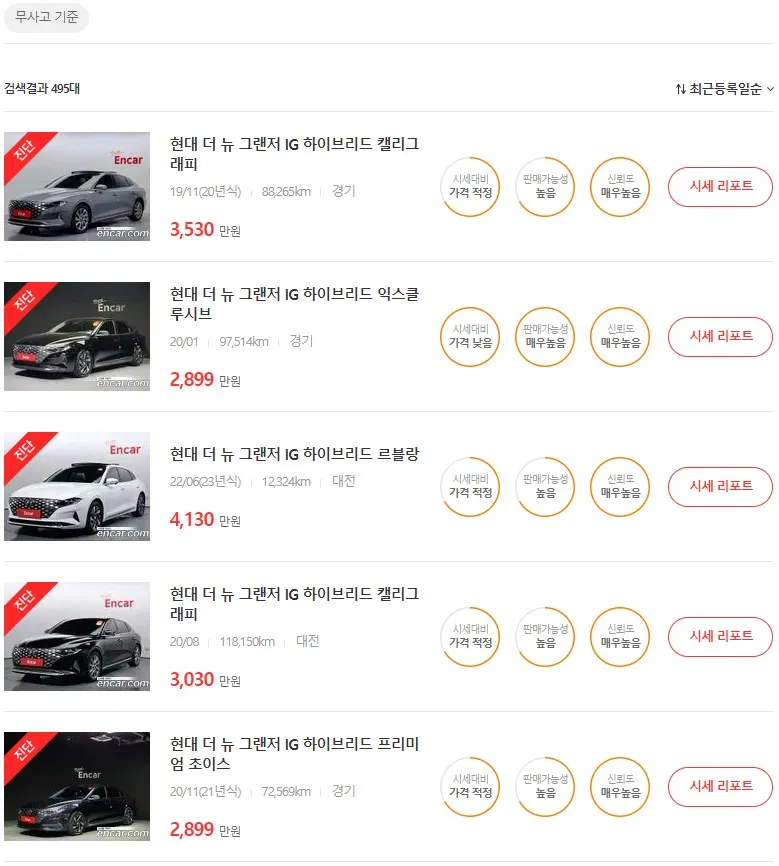Open 시세 리포트 for the first listing
This screenshot has width=779, height=866.
(719, 187)
